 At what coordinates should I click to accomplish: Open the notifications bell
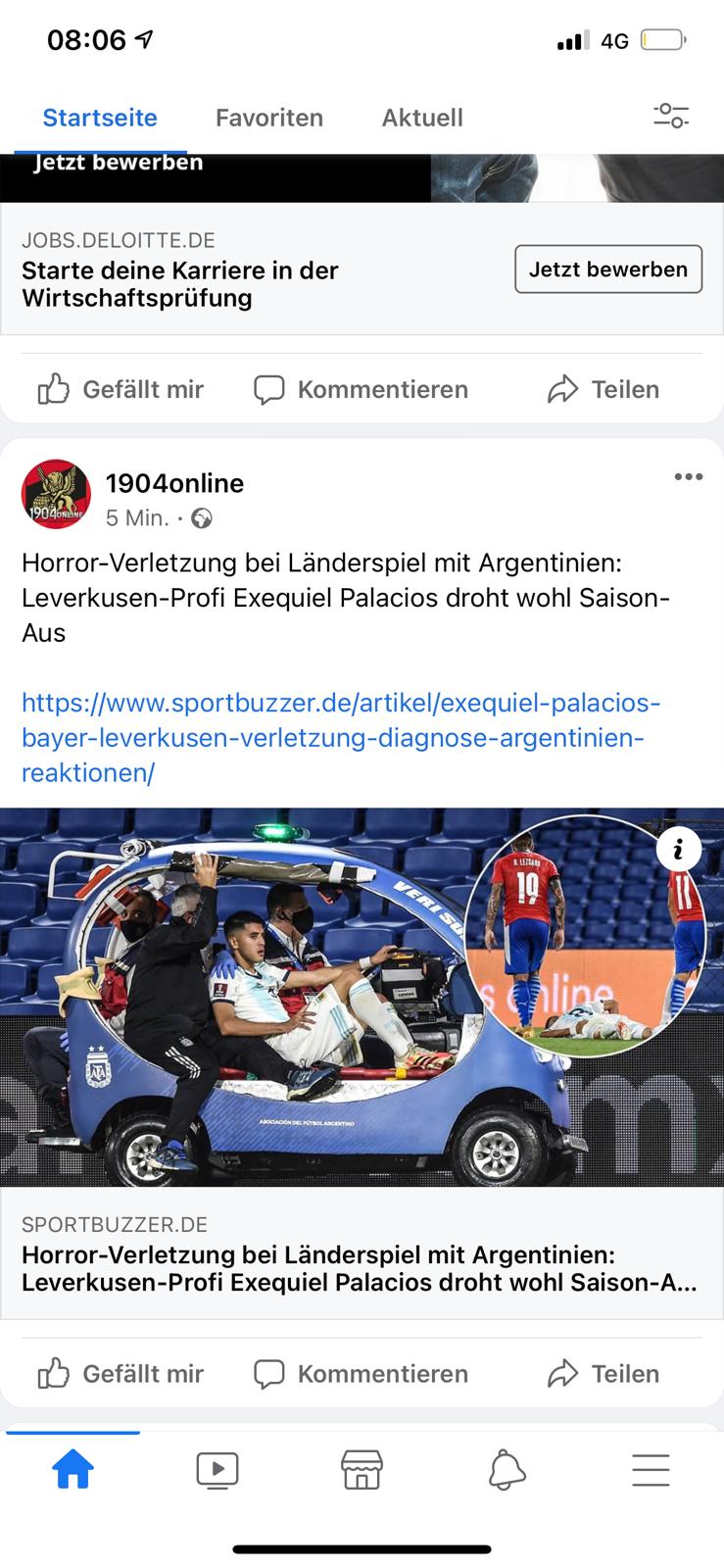[x=507, y=1470]
